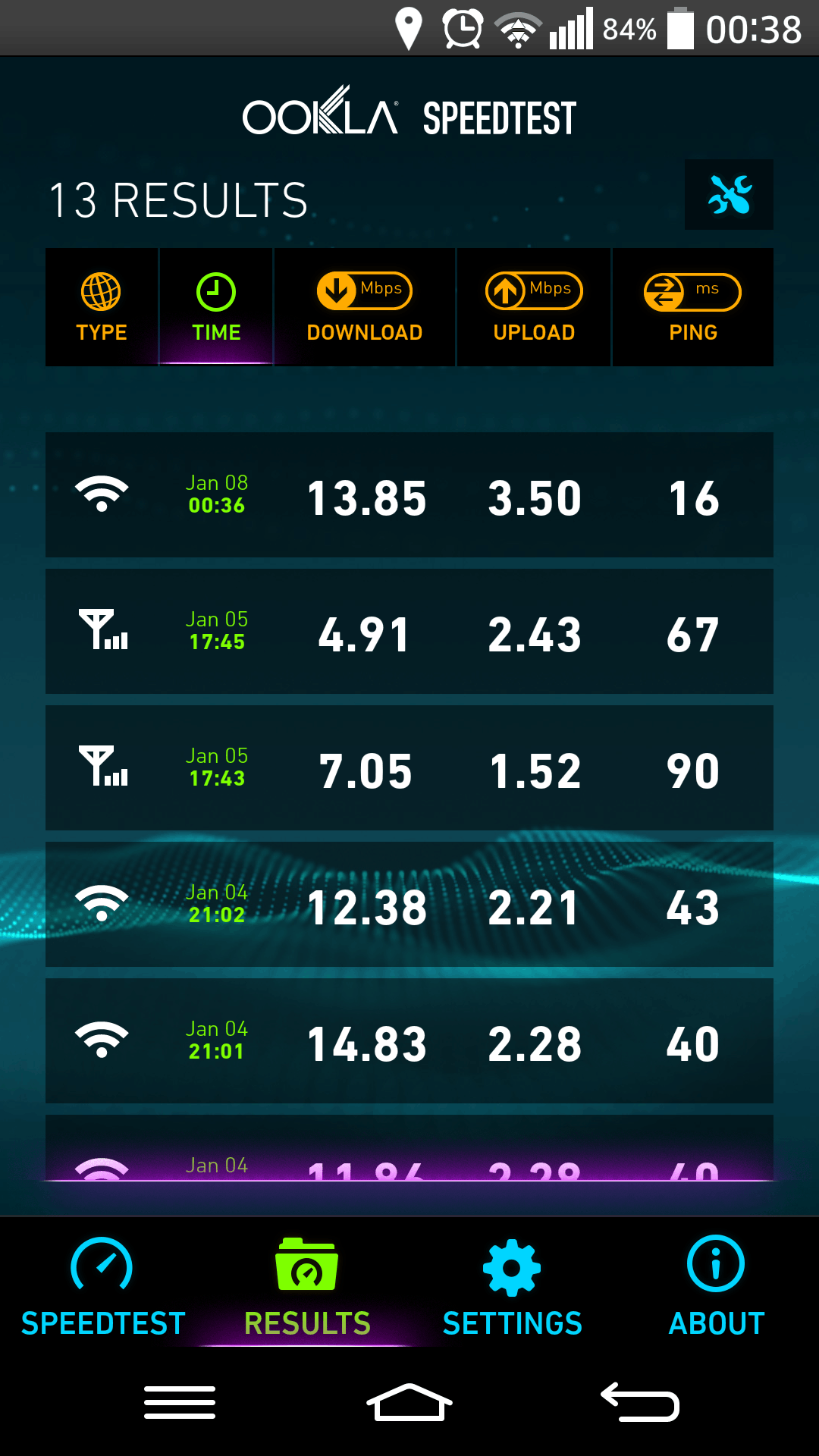Image resolution: width=819 pixels, height=1456 pixels.
Task: Sort results by Download speed
Action: (x=365, y=307)
